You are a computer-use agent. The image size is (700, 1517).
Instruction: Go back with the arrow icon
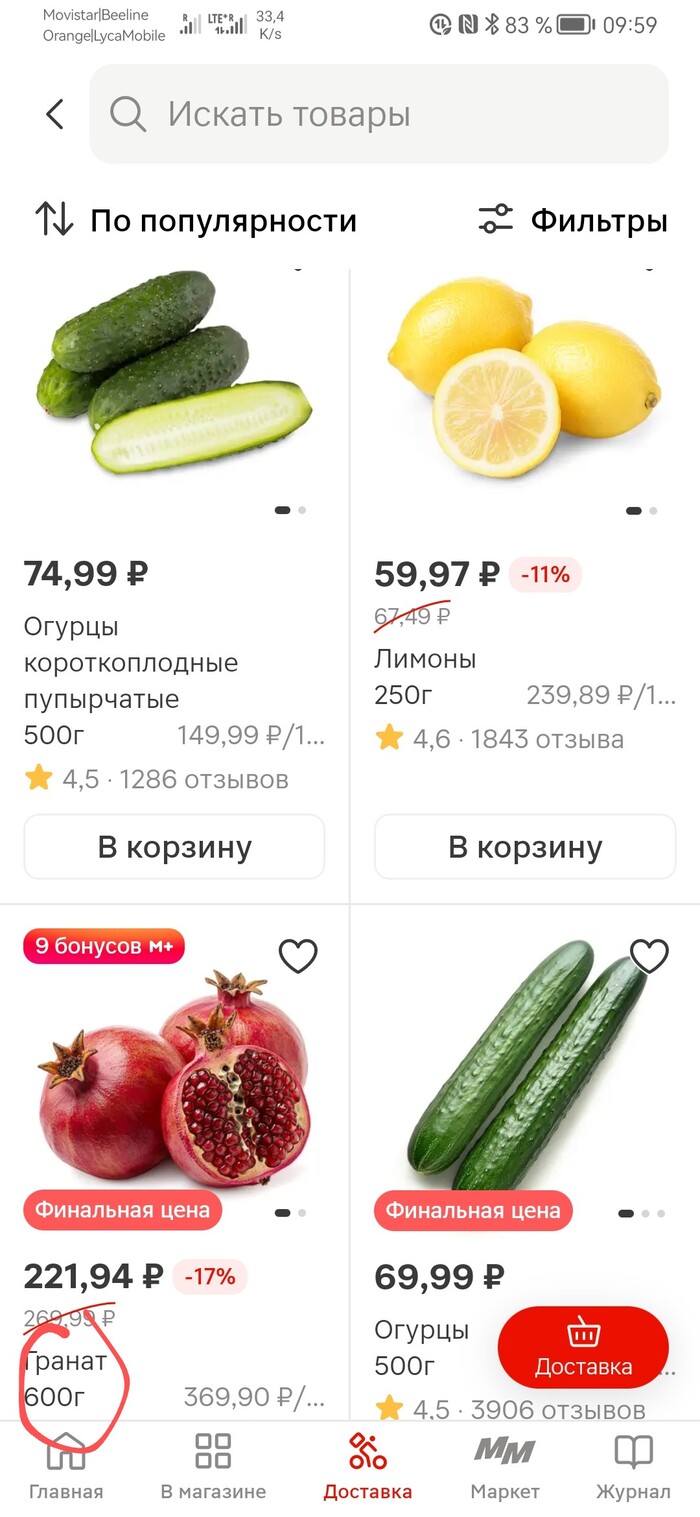coord(55,115)
